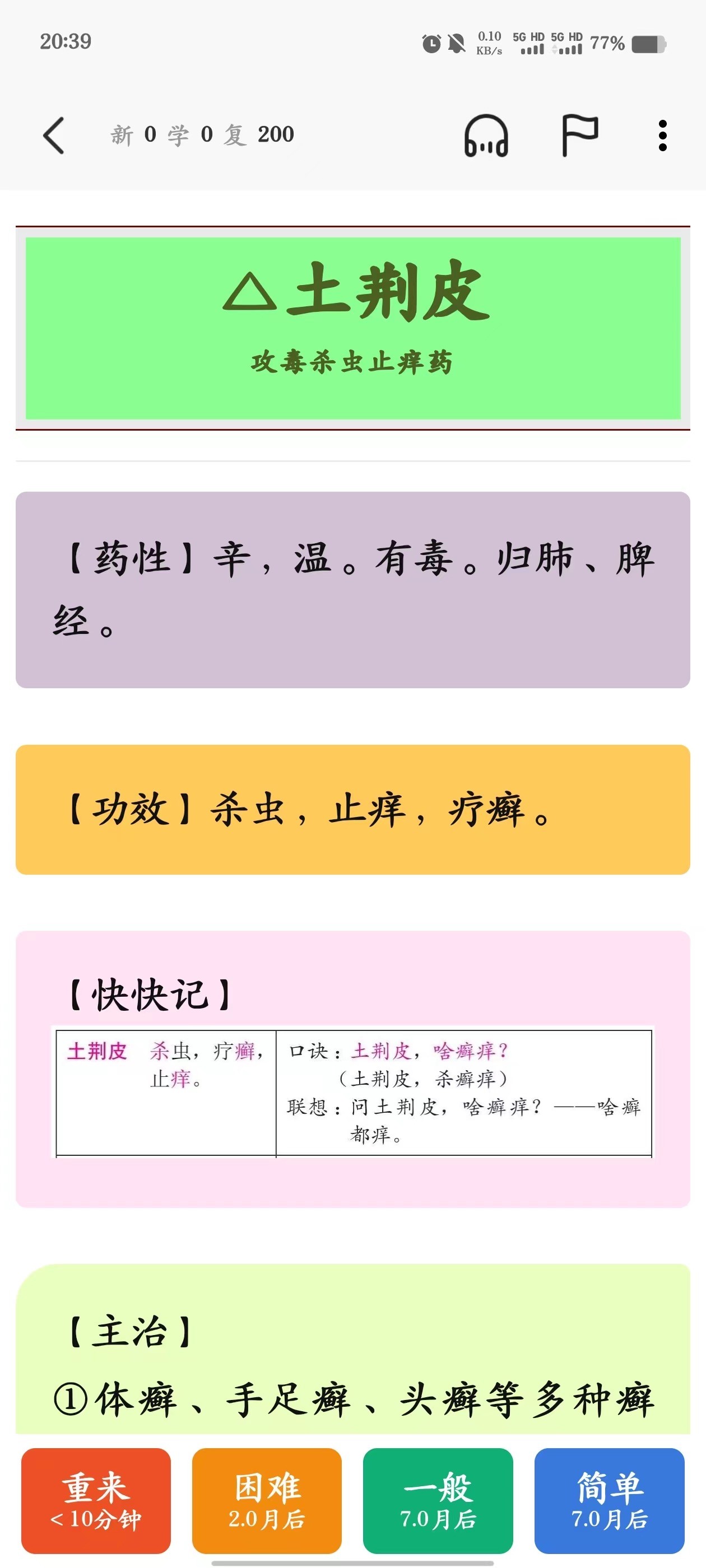
Task: Open the three-dot overflow menu
Action: [662, 135]
